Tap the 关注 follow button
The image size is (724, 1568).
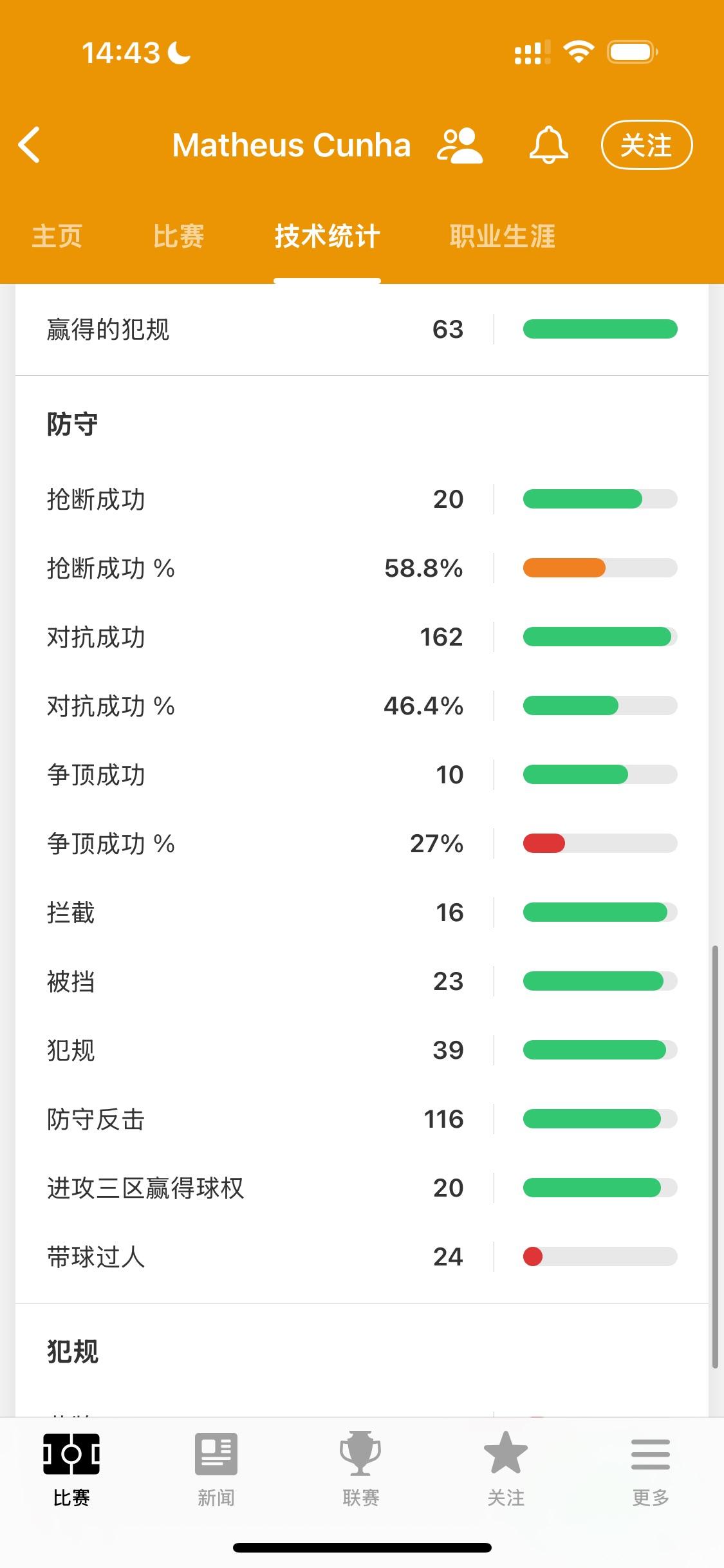[x=647, y=145]
